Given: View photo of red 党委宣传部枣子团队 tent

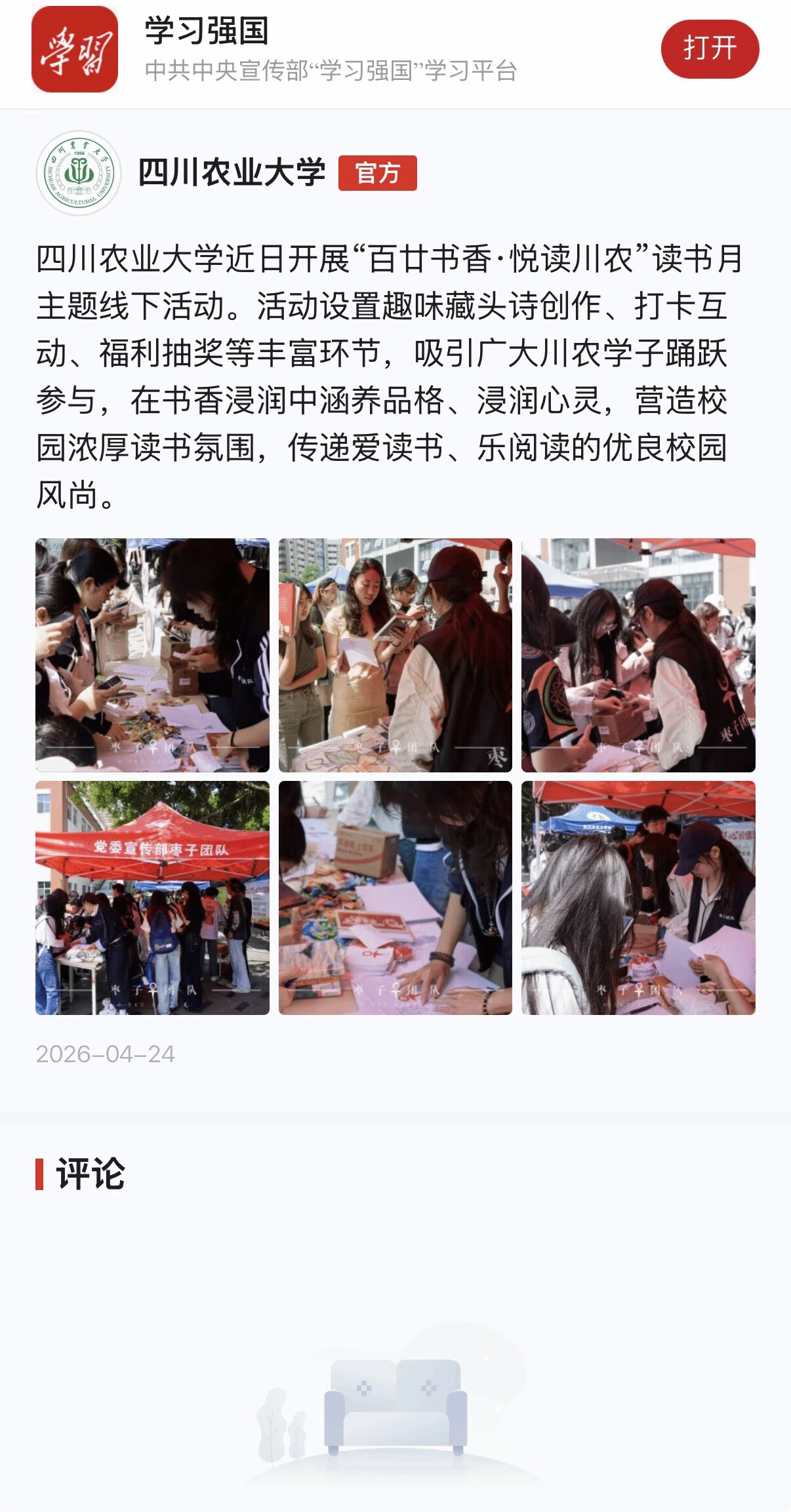Looking at the screenshot, I should [152, 898].
